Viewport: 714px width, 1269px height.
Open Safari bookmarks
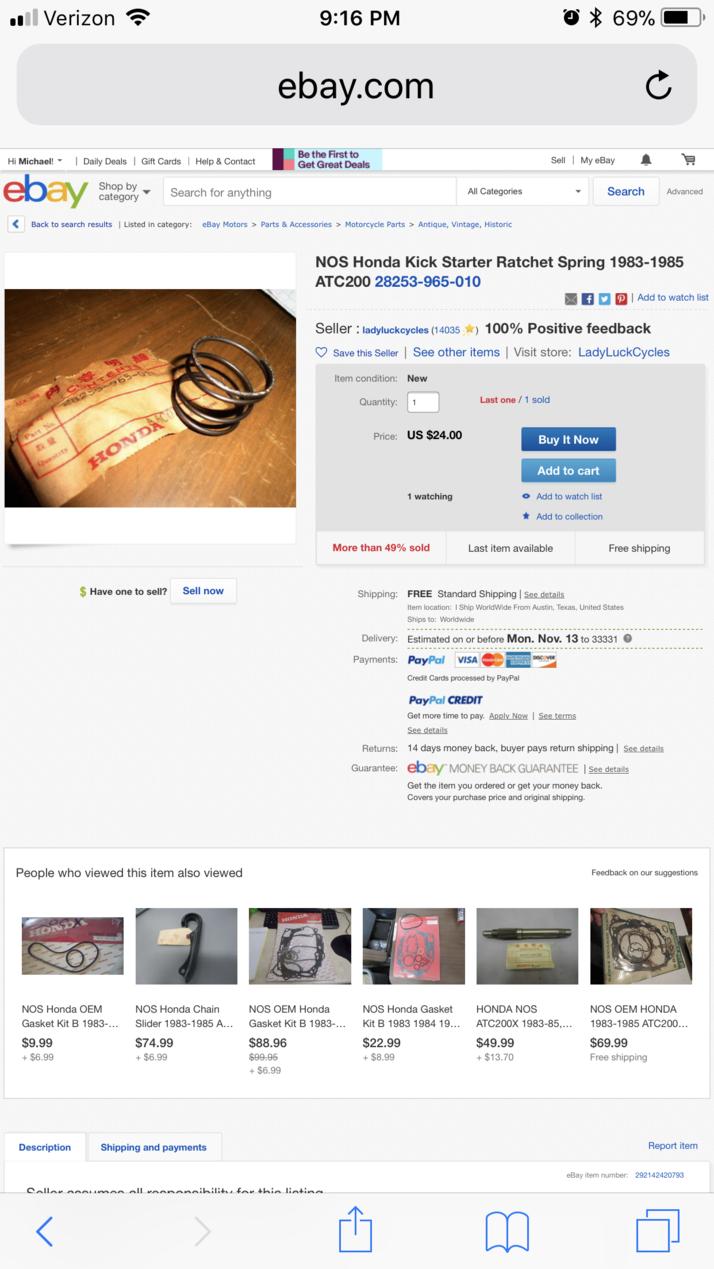[507, 1231]
